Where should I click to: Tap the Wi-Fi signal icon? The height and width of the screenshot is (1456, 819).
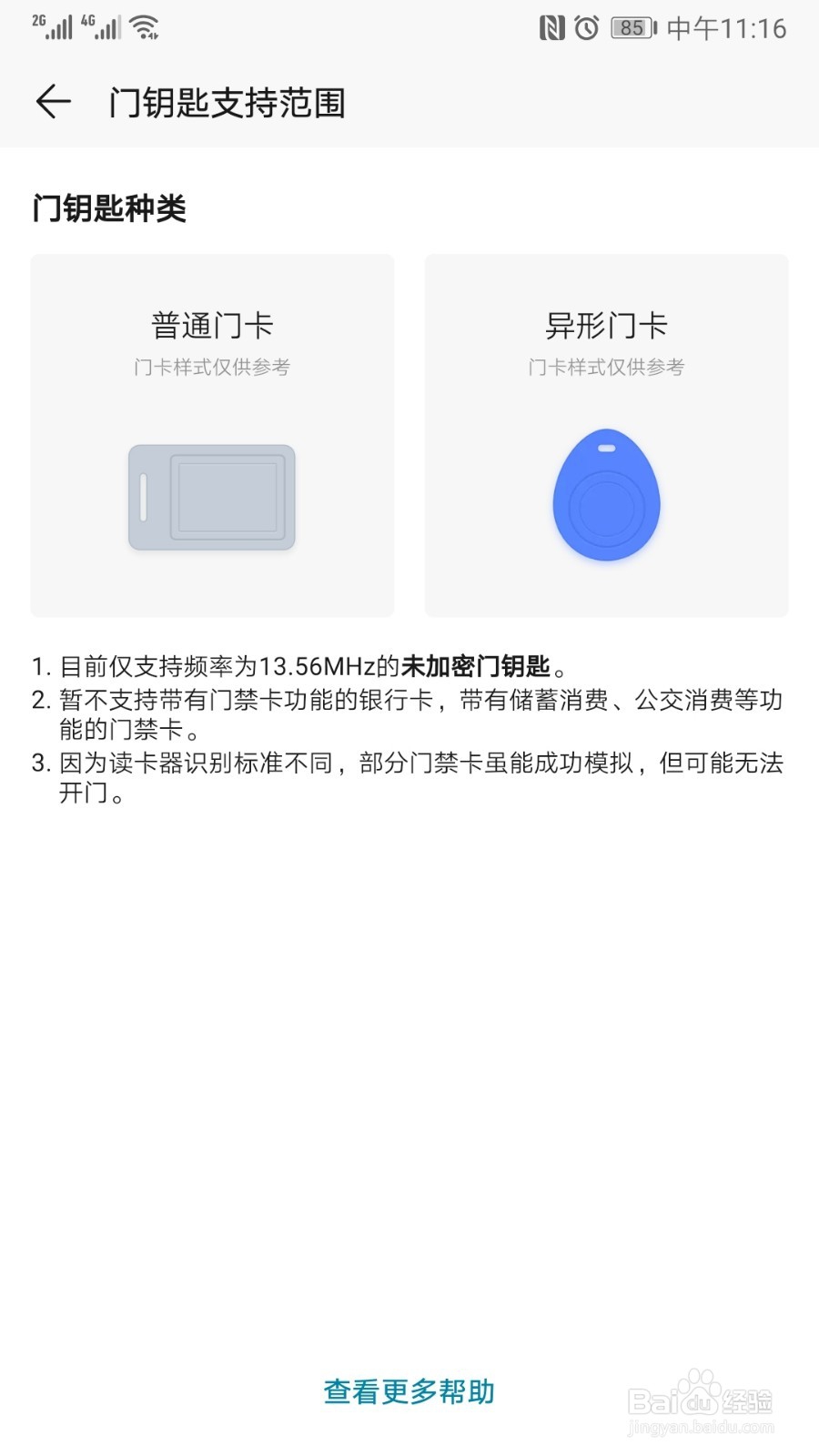[x=143, y=25]
